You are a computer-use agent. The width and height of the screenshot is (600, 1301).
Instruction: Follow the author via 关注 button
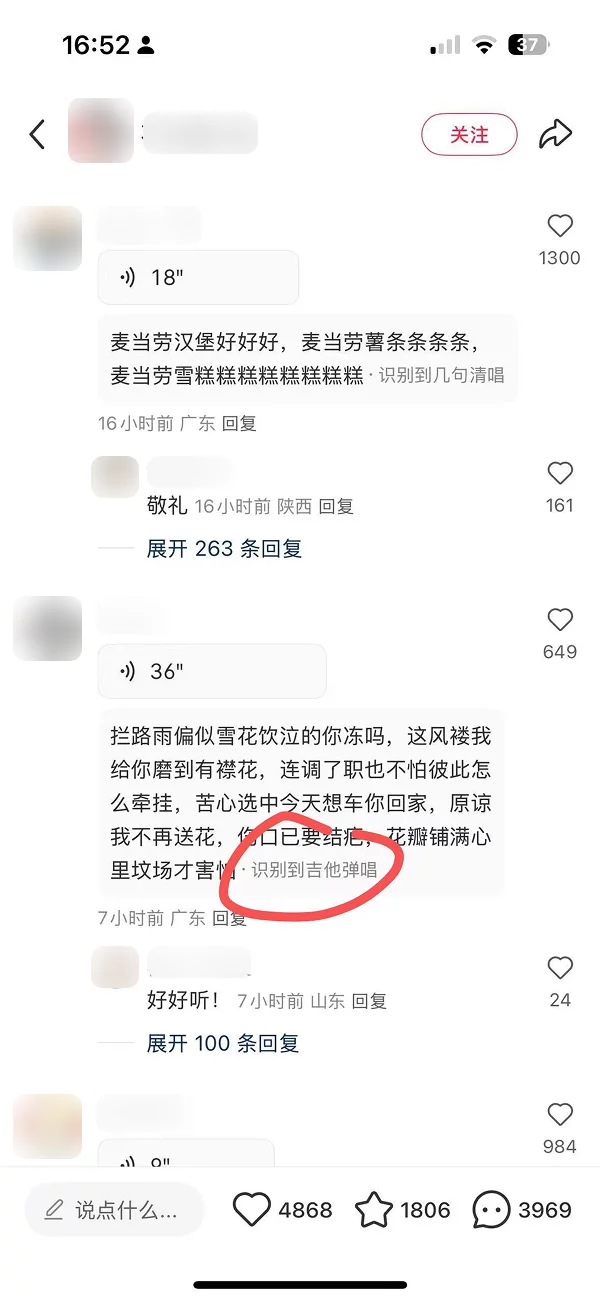click(x=469, y=134)
